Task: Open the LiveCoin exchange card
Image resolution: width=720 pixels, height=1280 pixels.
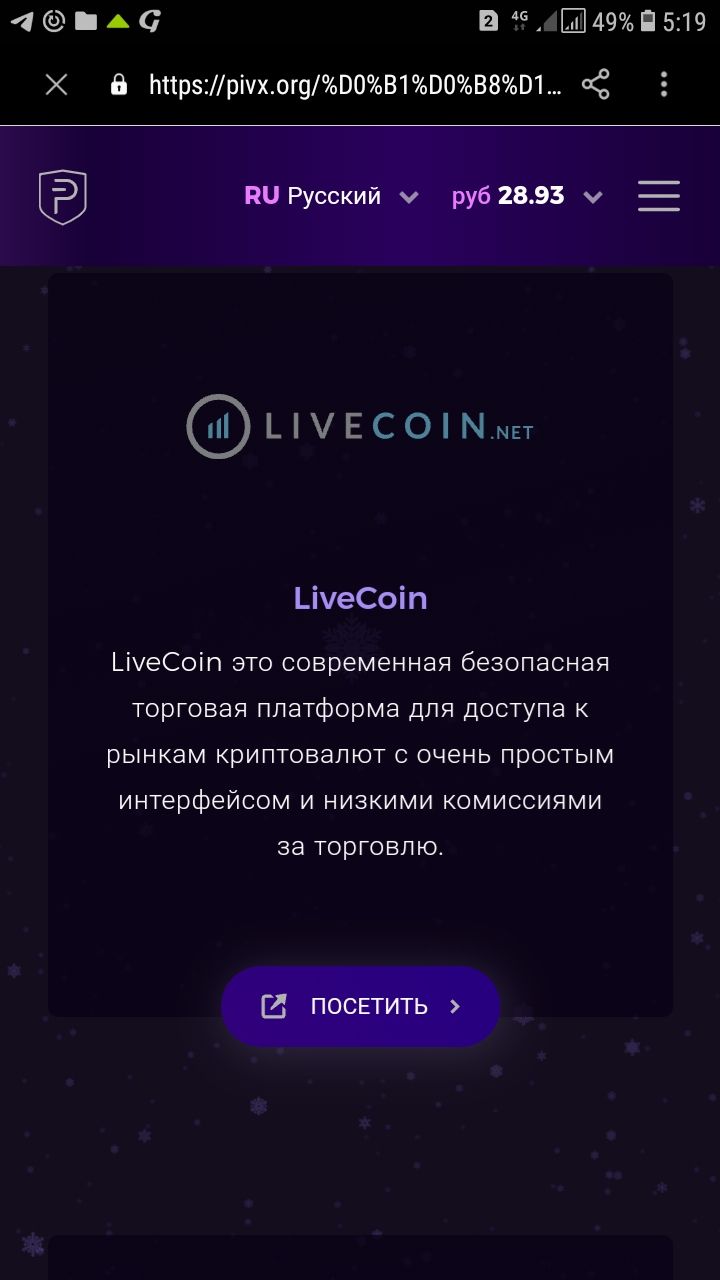Action: [x=360, y=600]
